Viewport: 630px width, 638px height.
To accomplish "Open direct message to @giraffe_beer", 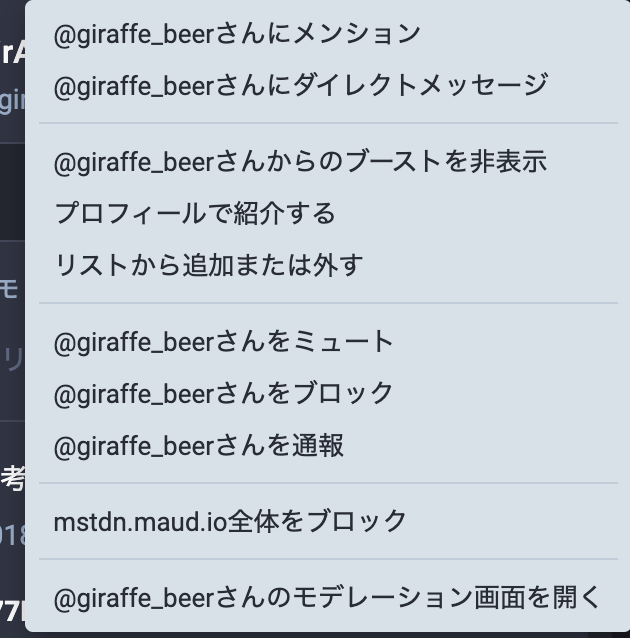I will click(300, 85).
